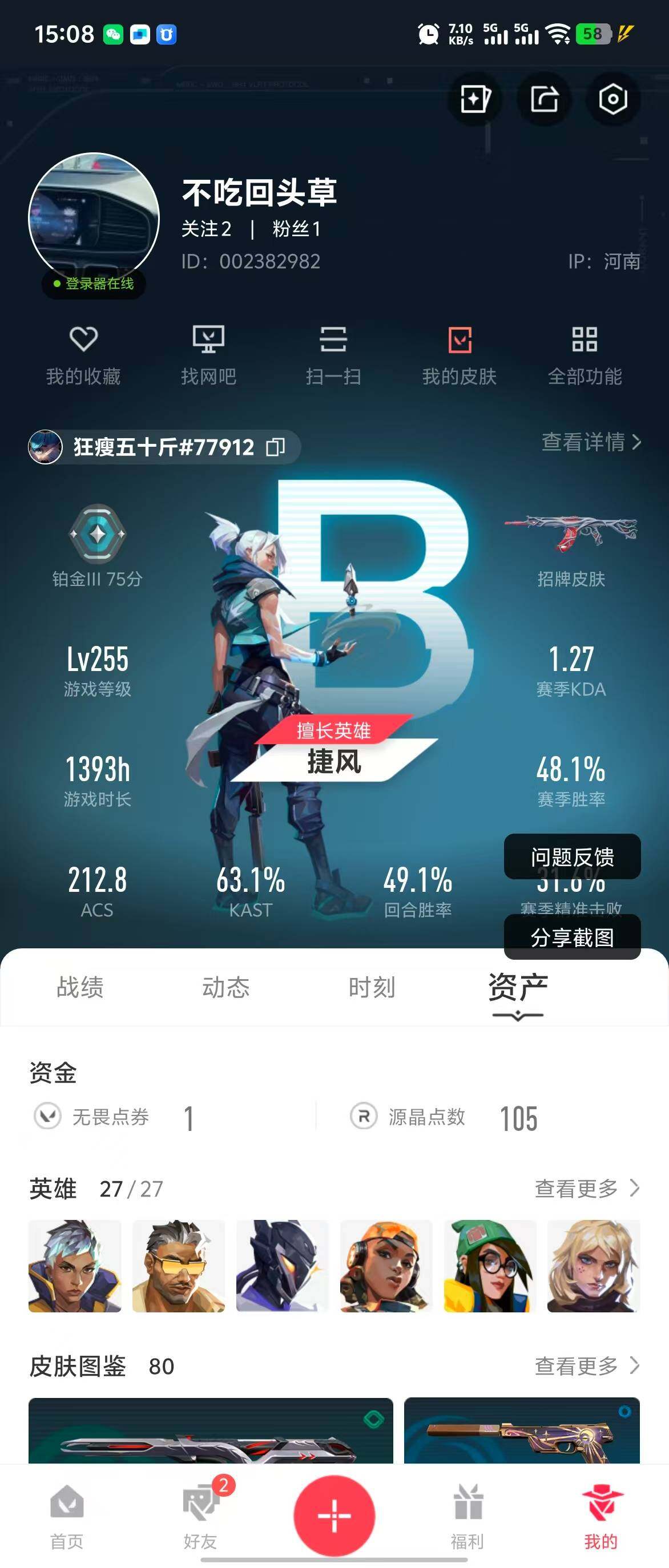
Task: Show 全部功能 all functions
Action: click(585, 355)
